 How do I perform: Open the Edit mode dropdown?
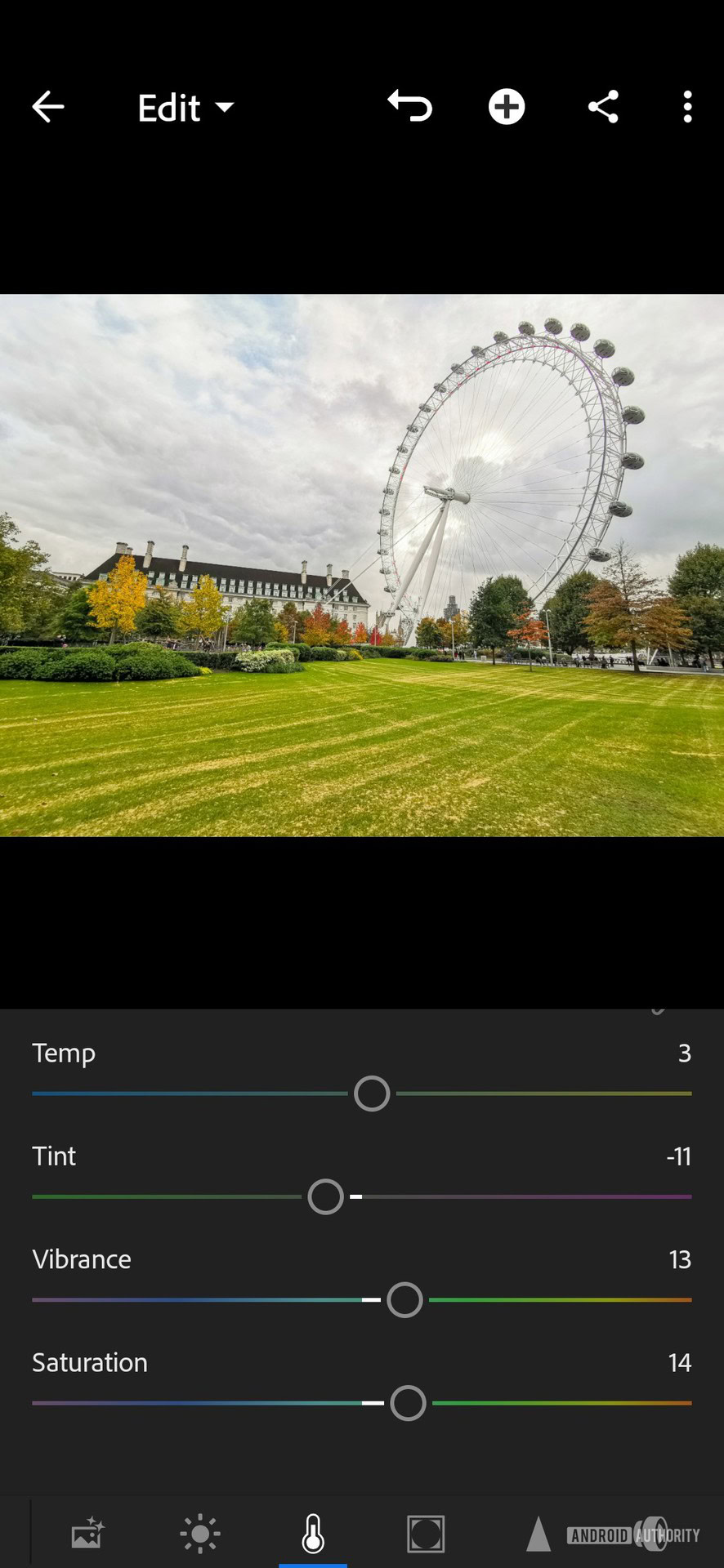pos(185,108)
